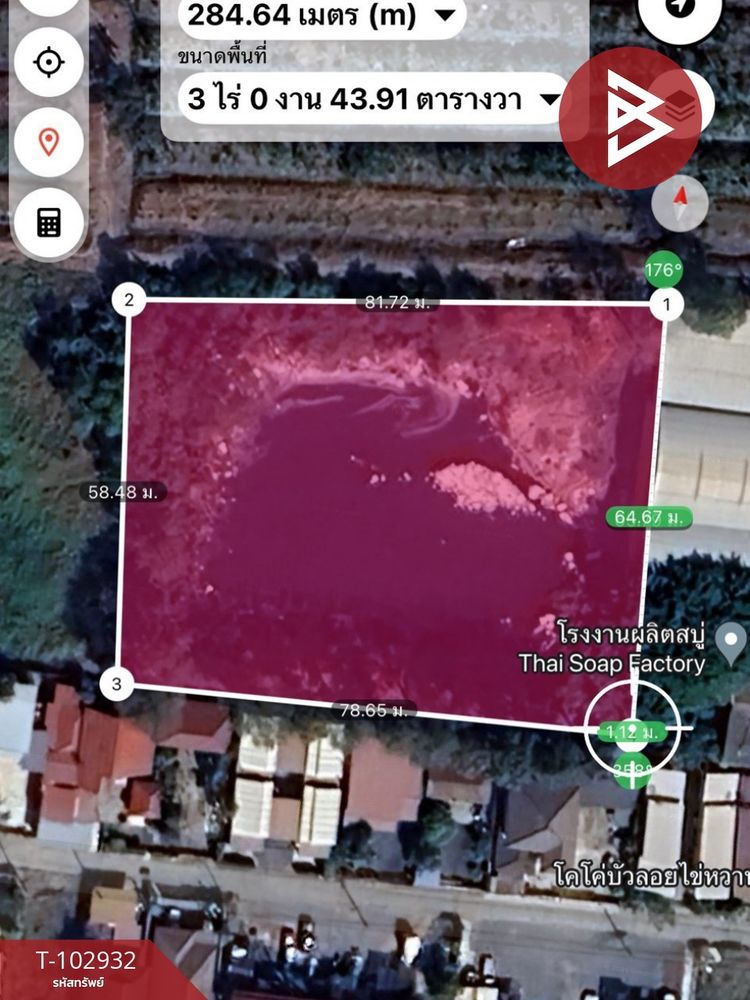The height and width of the screenshot is (1000, 750).
Task: Select boundary point 1
Action: [667, 303]
